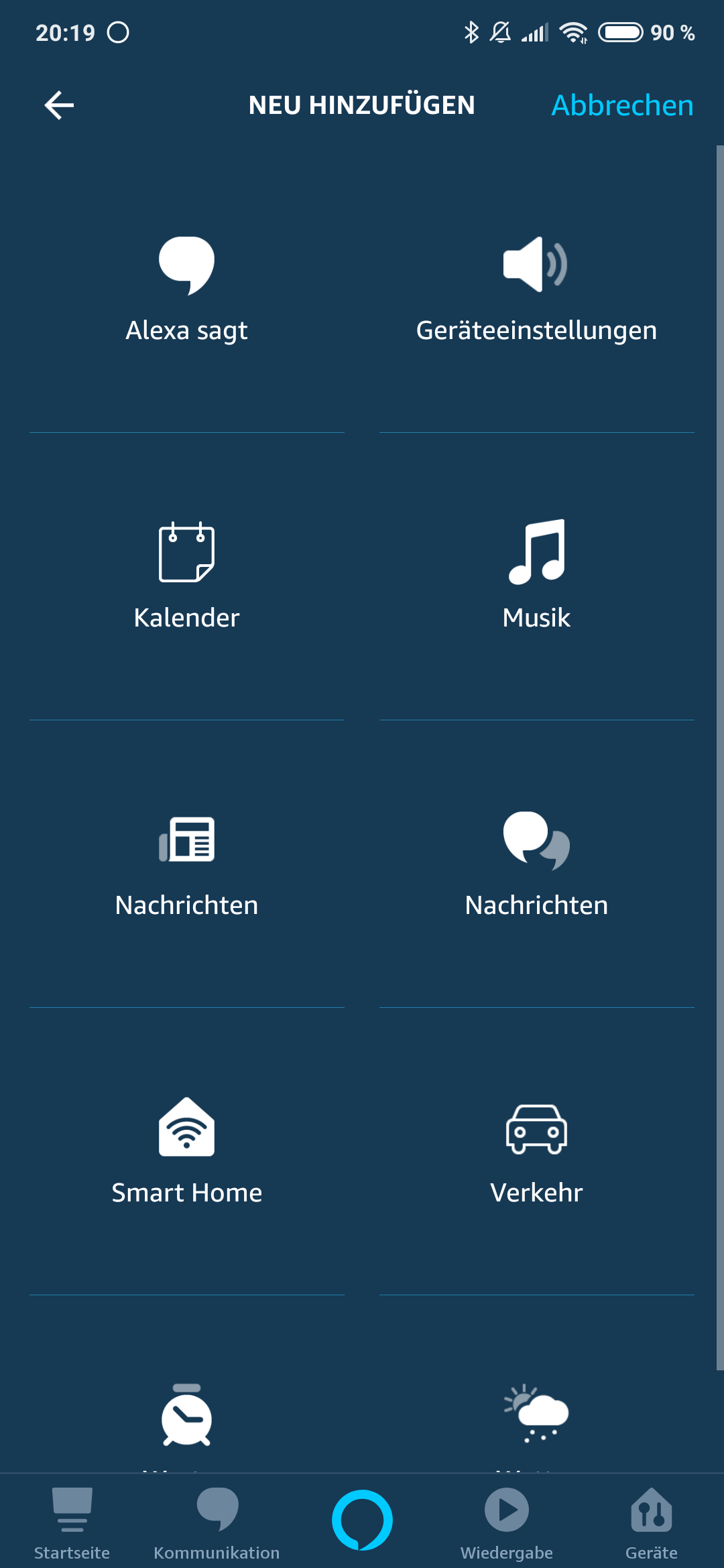The height and width of the screenshot is (1568, 724).
Task: Open Geräteeinstellungen action
Action: coord(536,289)
